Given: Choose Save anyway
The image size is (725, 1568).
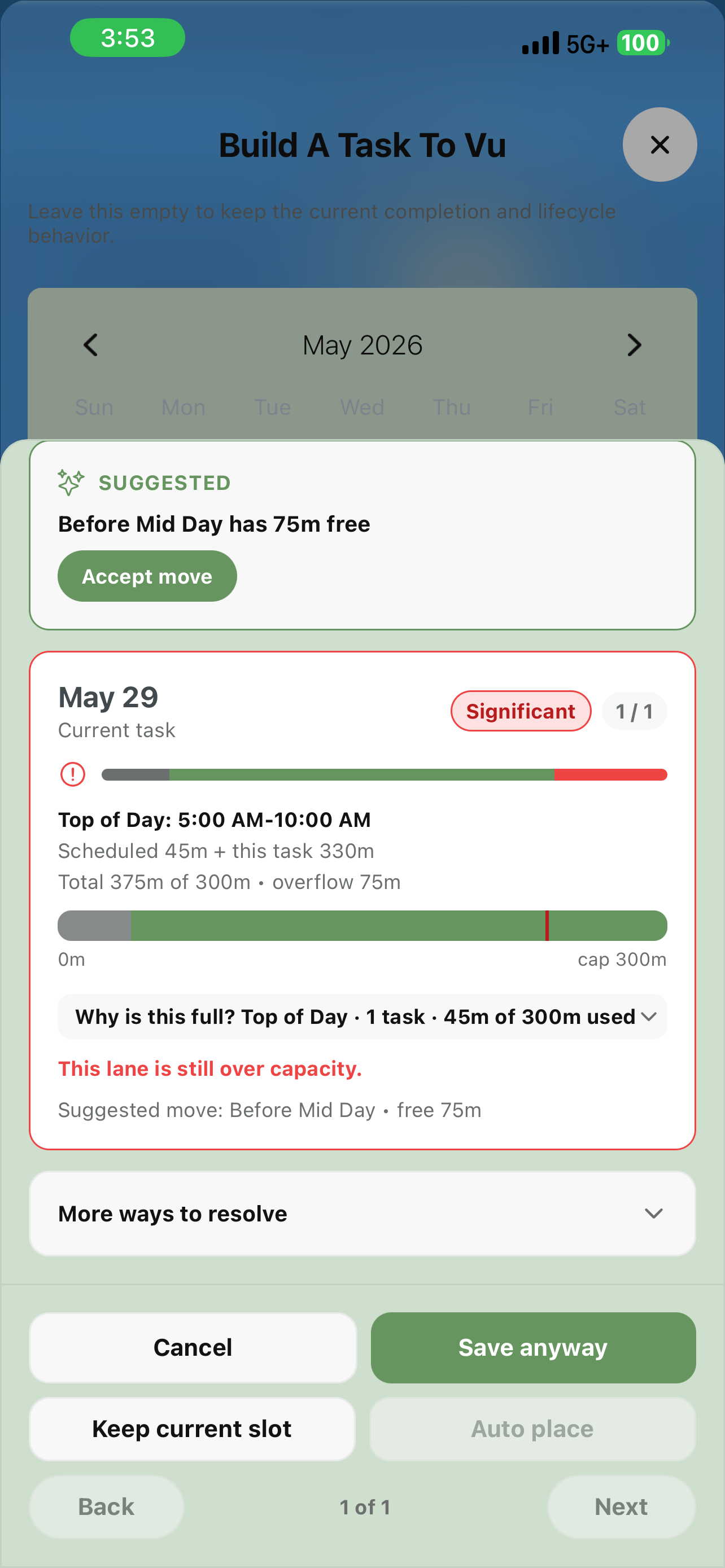Looking at the screenshot, I should [x=533, y=1347].
